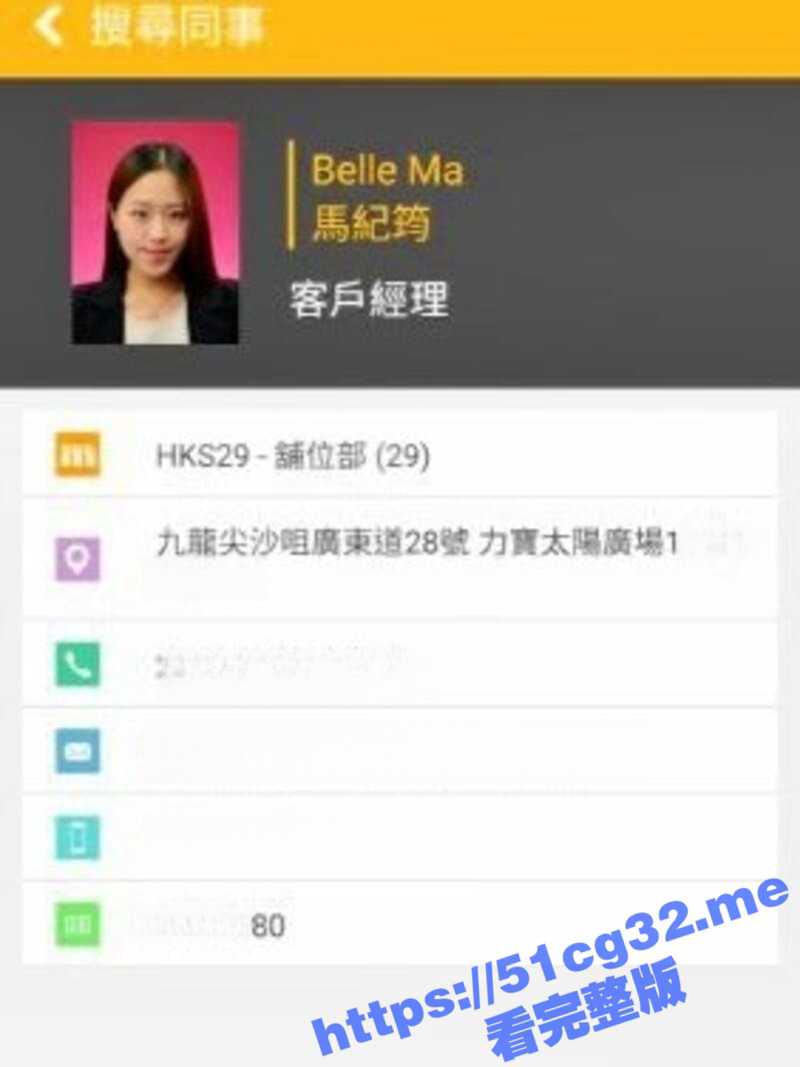
Task: Go back from the 搜尋同事 screen
Action: pos(47,27)
